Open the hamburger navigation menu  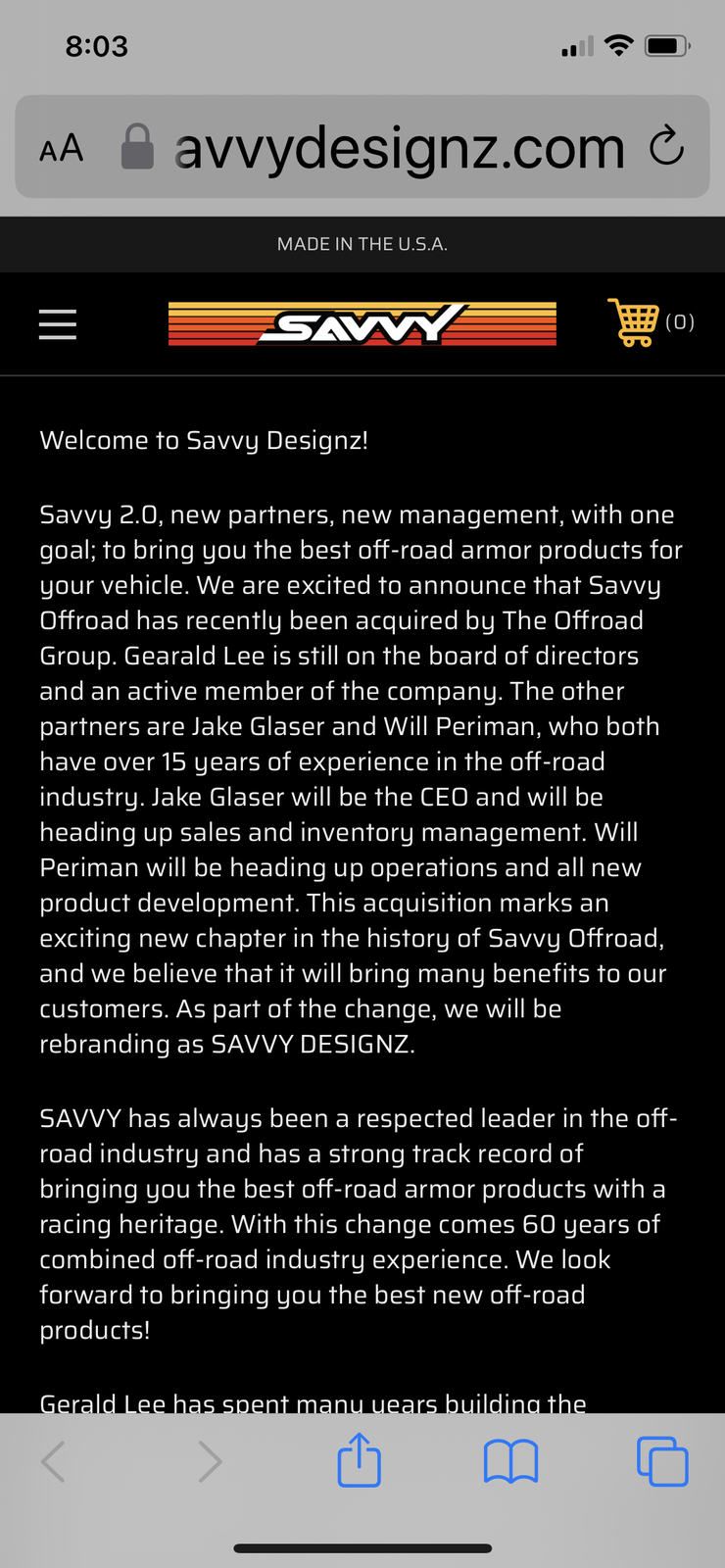(58, 324)
